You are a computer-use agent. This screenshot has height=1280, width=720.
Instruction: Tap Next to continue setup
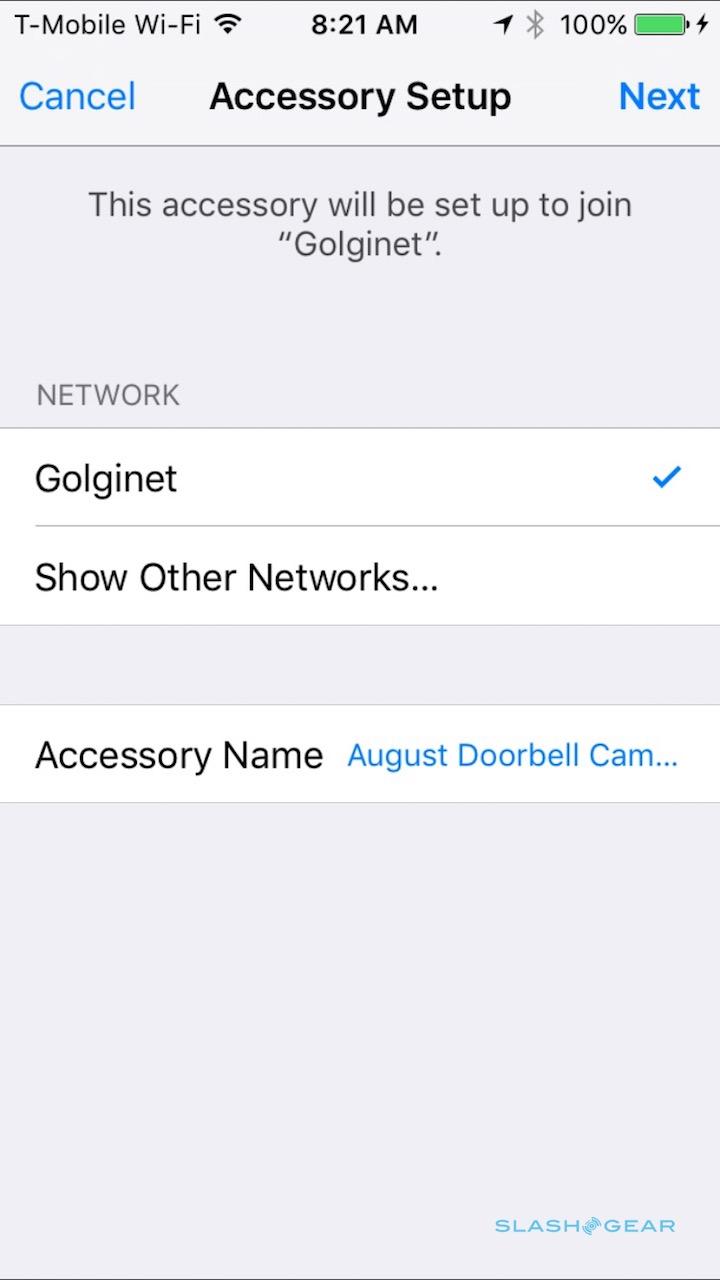coord(658,97)
